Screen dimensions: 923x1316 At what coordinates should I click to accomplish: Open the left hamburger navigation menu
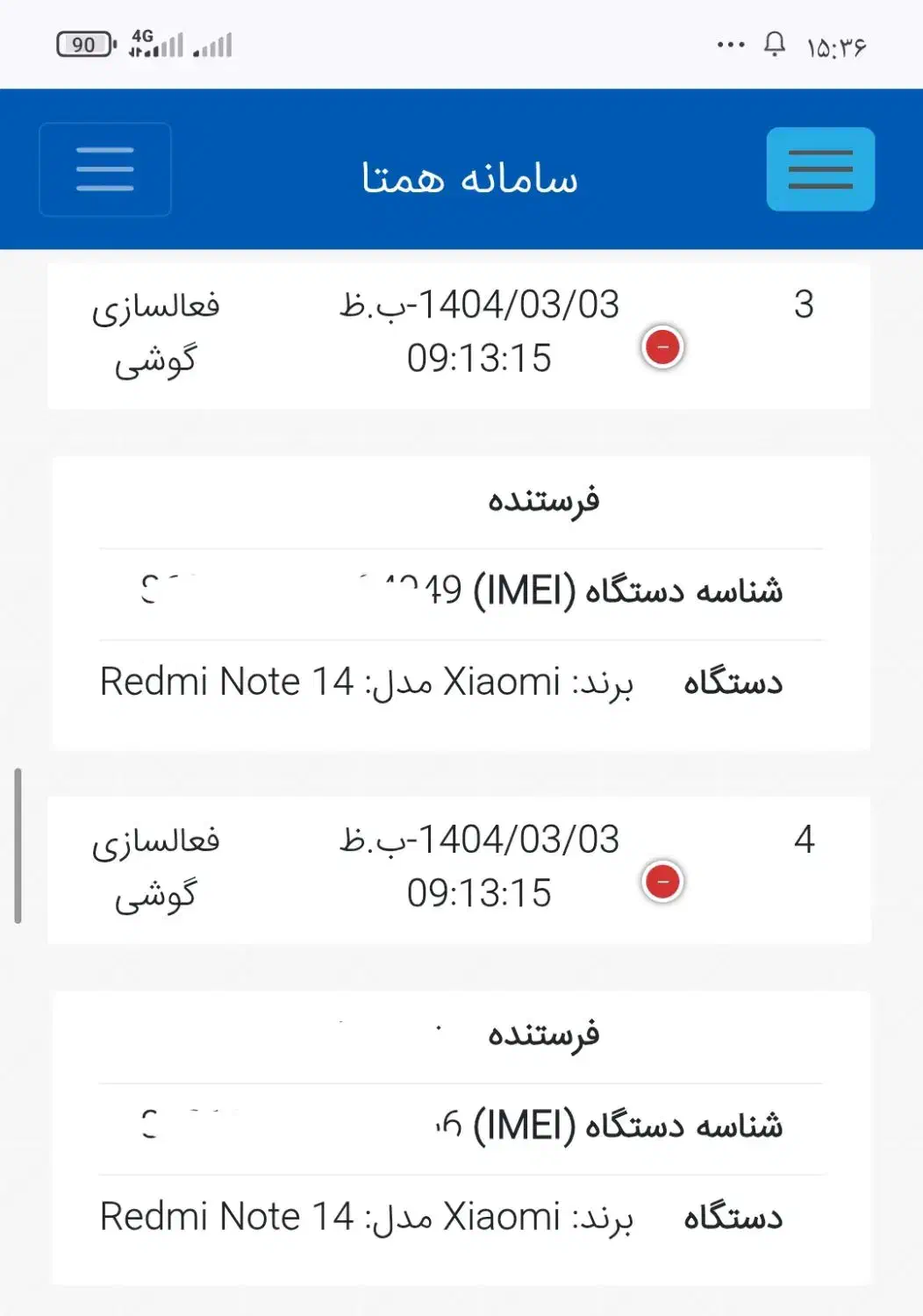tap(104, 169)
